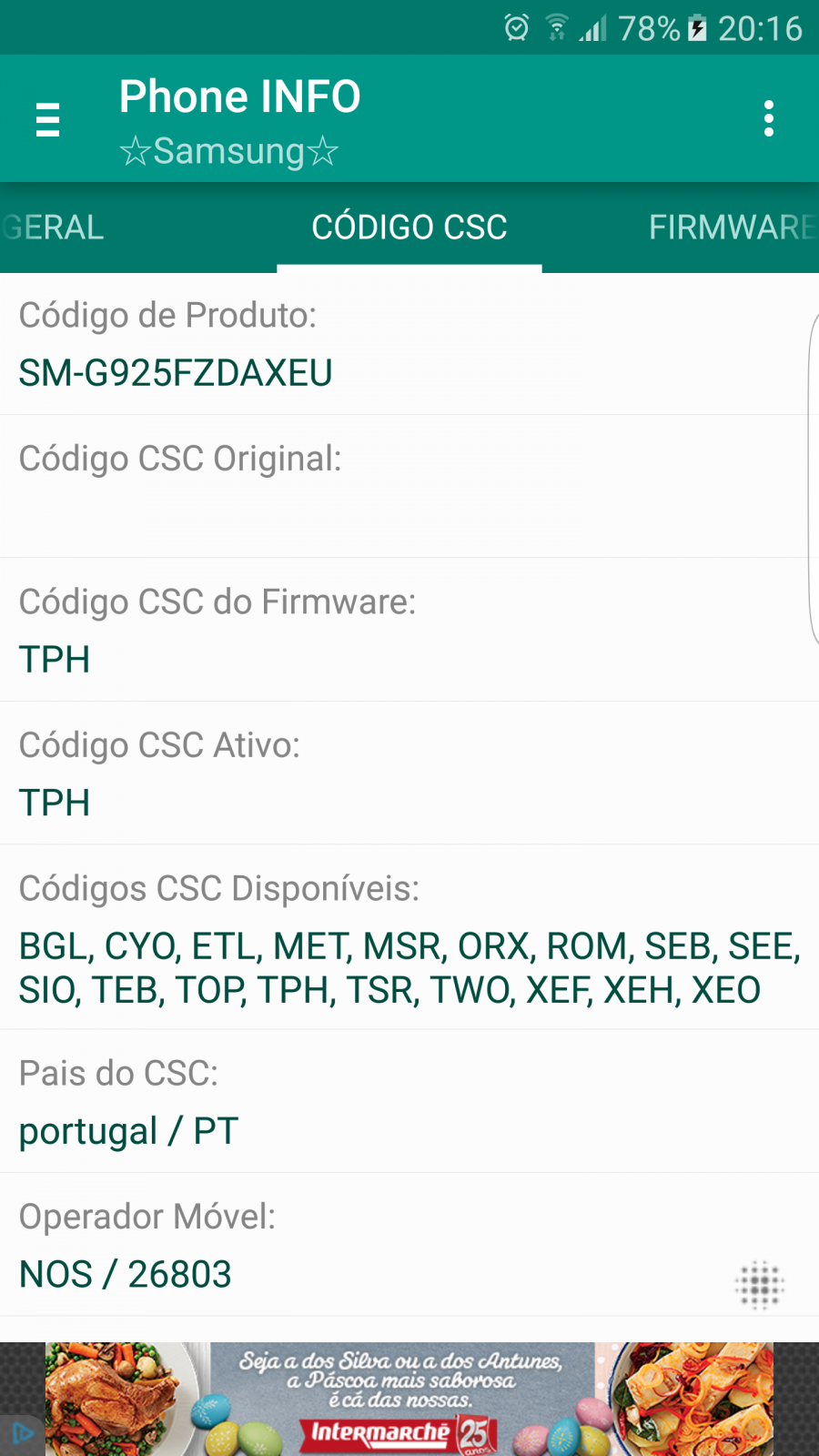Image resolution: width=819 pixels, height=1456 pixels.
Task: Switch to the FIRMWARE tab
Action: coord(733,227)
